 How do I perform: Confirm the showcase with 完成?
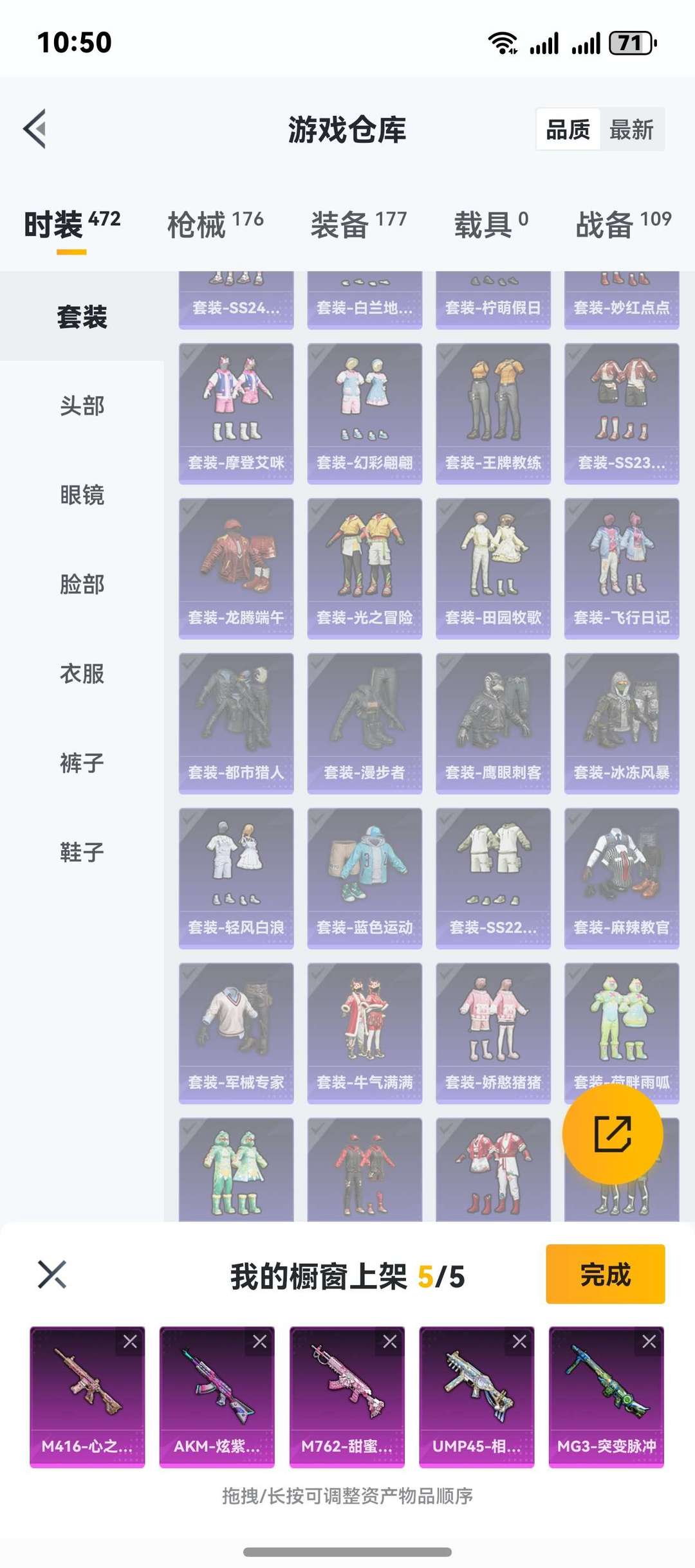(x=605, y=1274)
